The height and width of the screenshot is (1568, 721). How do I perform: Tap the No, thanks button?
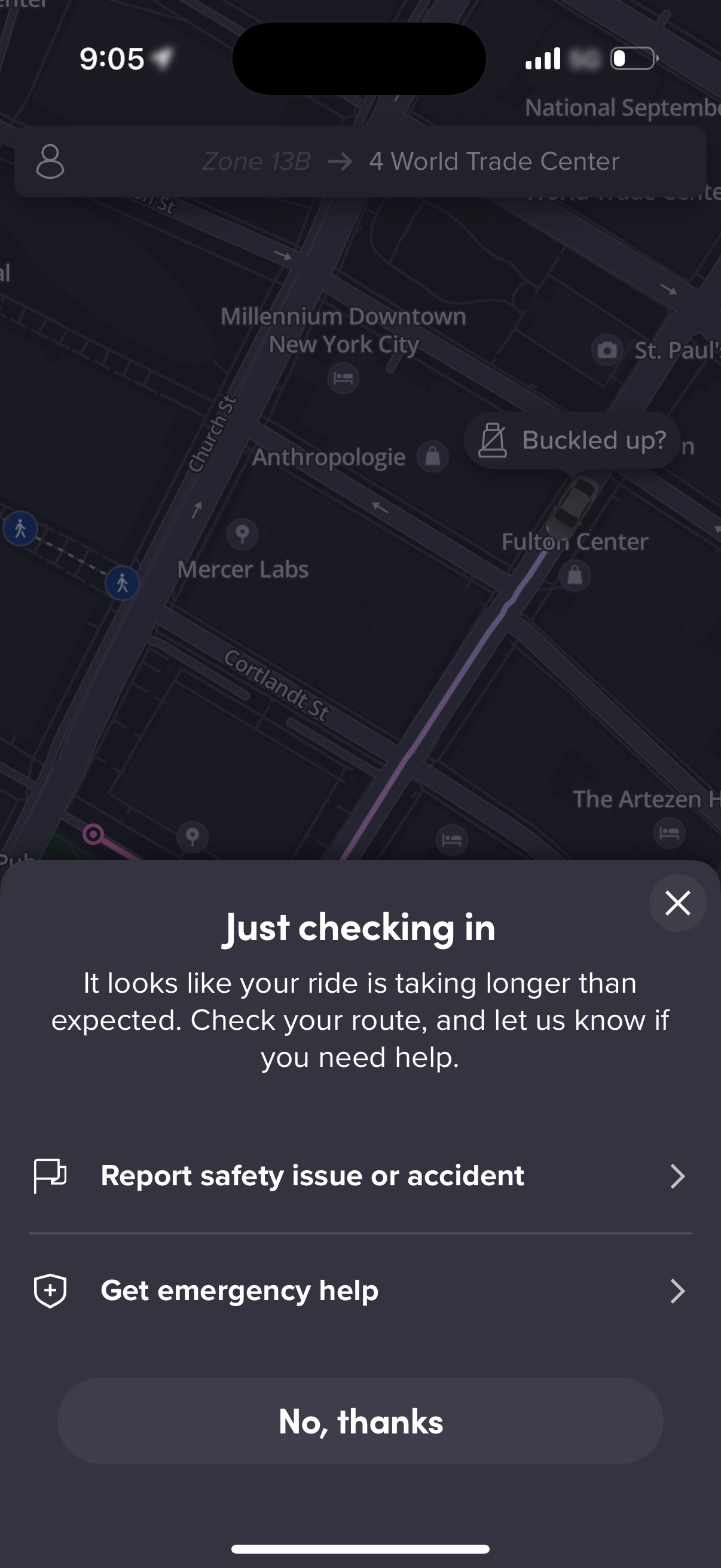tap(360, 1422)
